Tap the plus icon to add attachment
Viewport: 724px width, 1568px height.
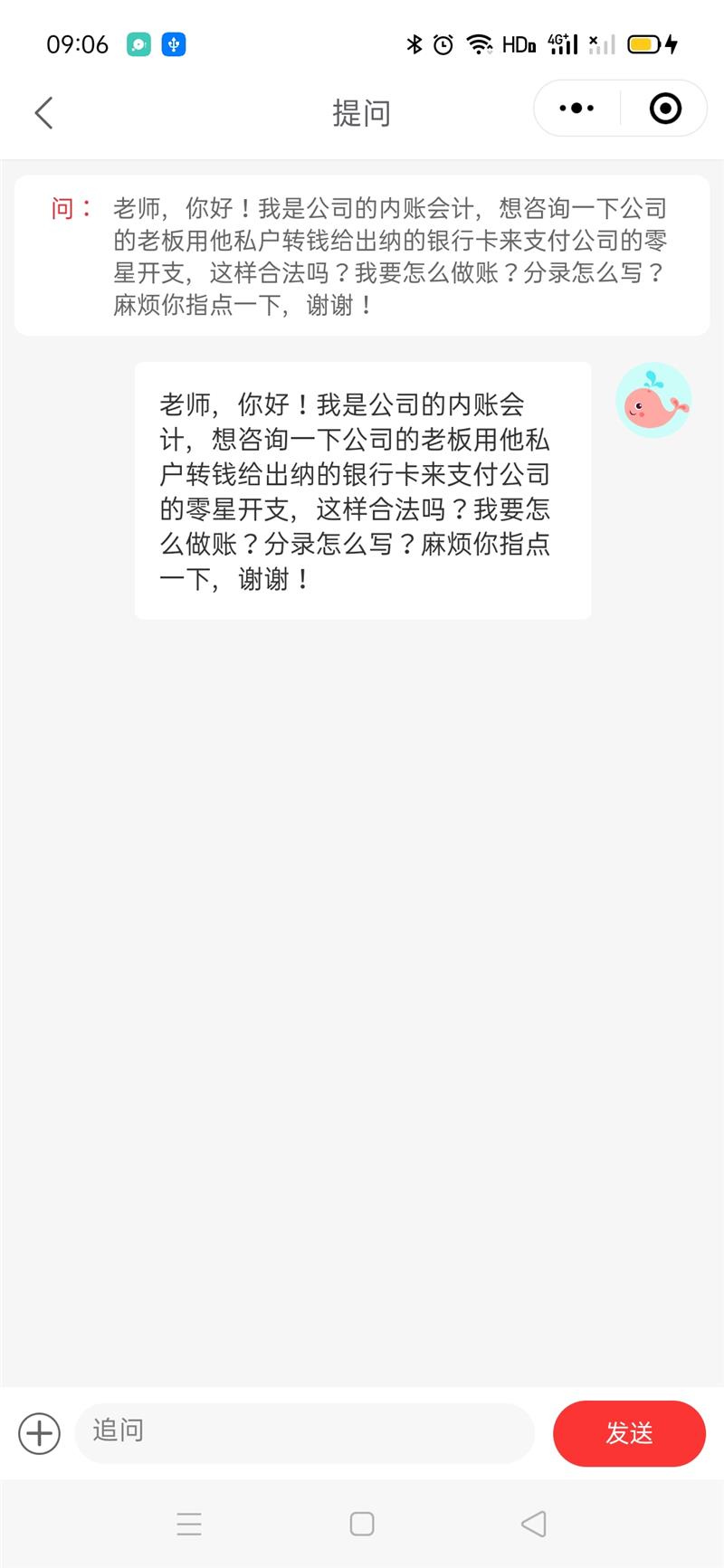39,1433
